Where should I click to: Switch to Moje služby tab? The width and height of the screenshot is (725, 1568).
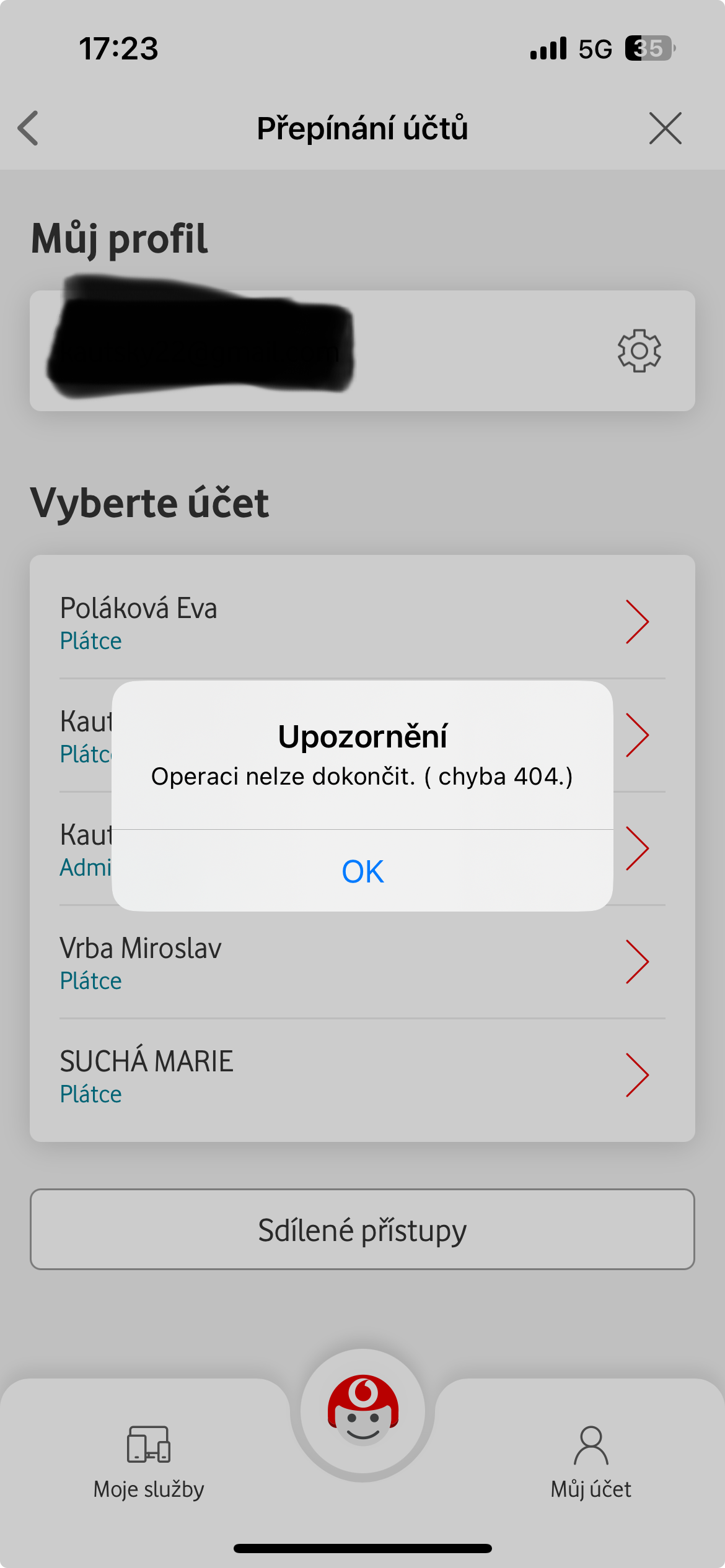pyautogui.click(x=149, y=1461)
